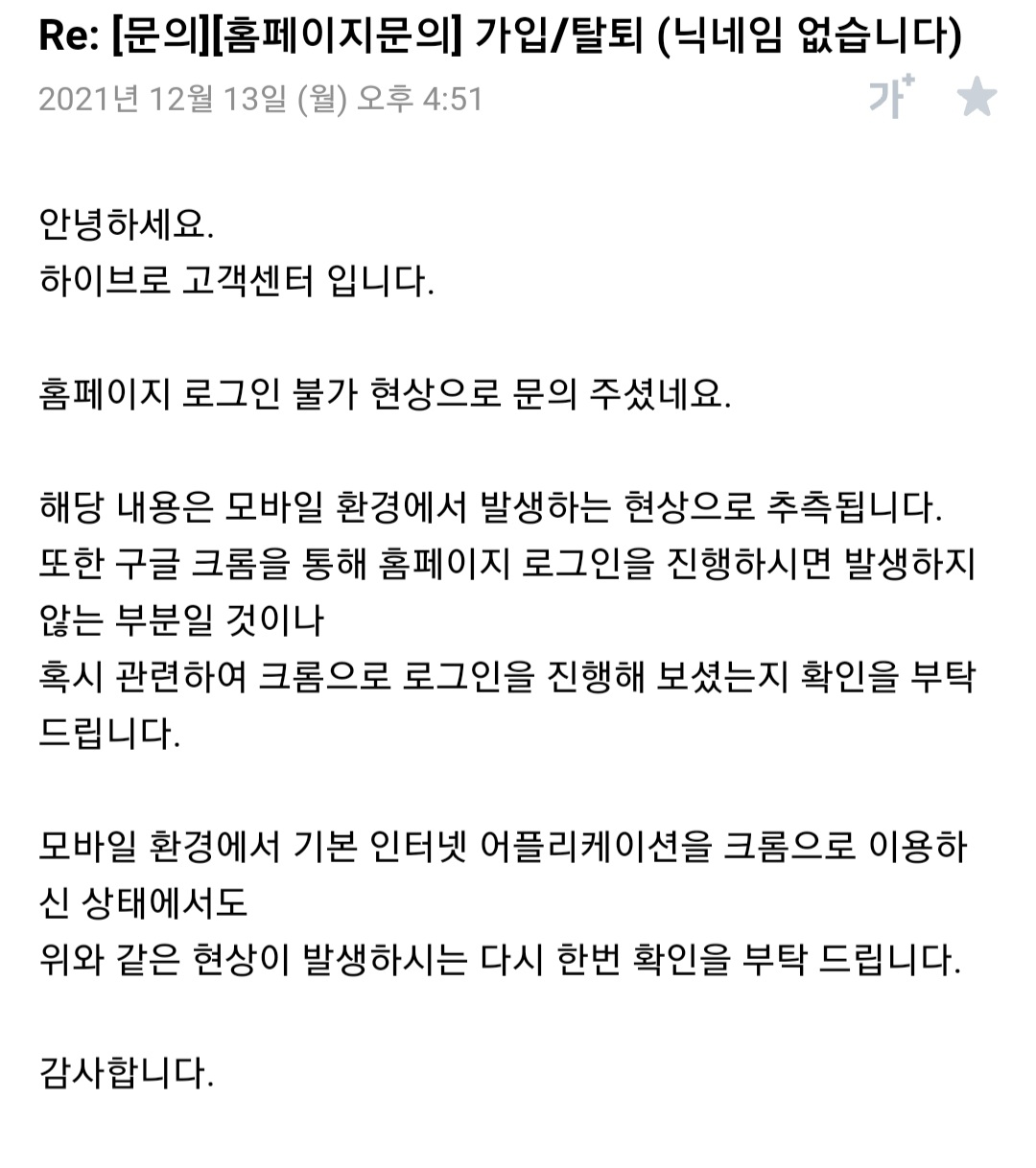Image resolution: width=1036 pixels, height=1168 pixels.
Task: Star this email as important
Action: coord(977,98)
